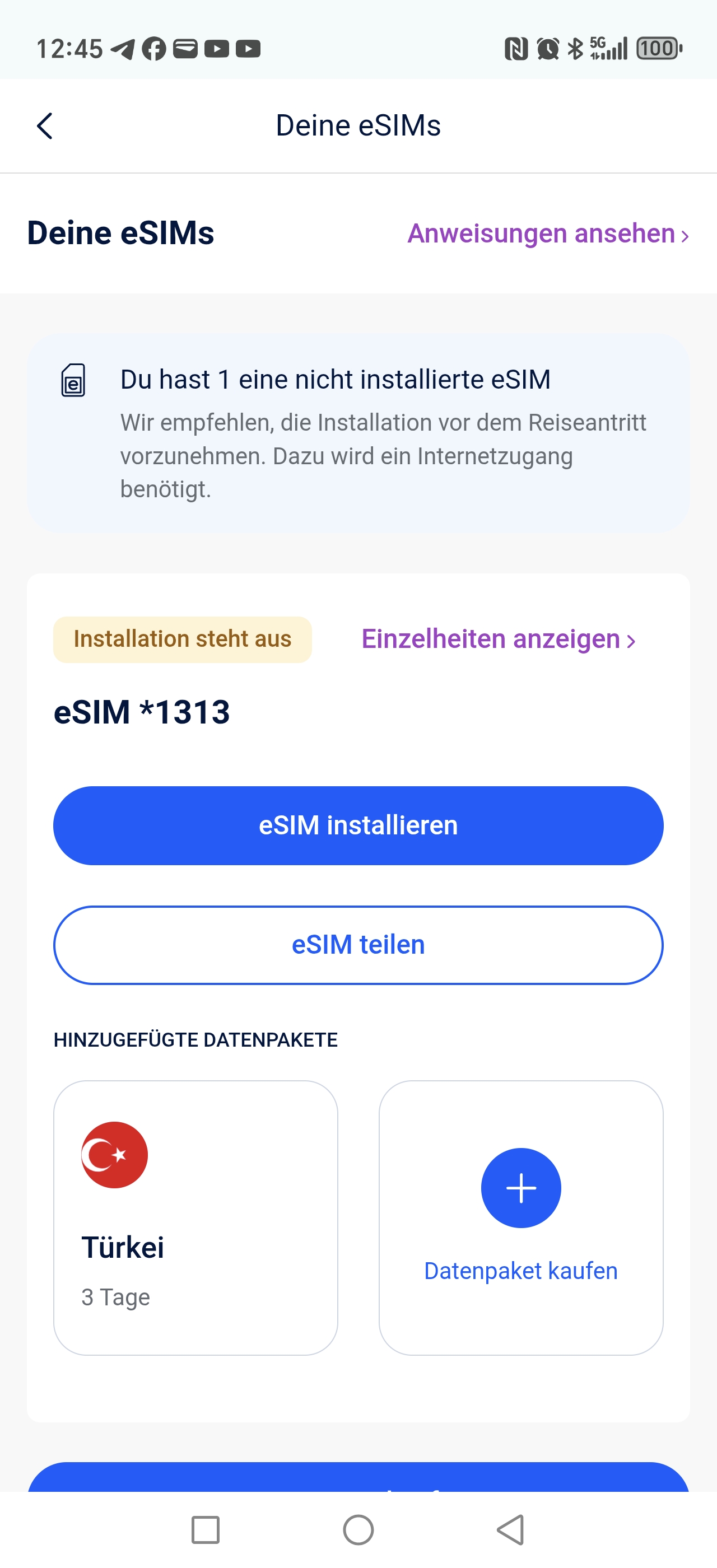717x1568 pixels.
Task: Buy a new data package with Datenpaket kaufen
Action: click(x=520, y=1217)
